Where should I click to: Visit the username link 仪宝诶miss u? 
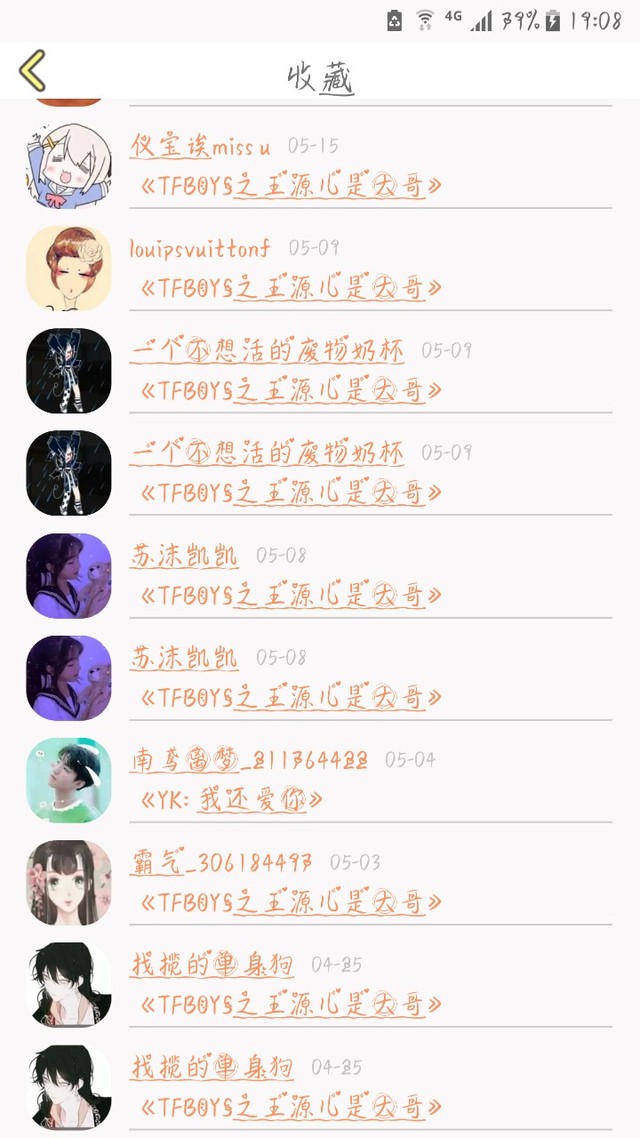pos(200,146)
